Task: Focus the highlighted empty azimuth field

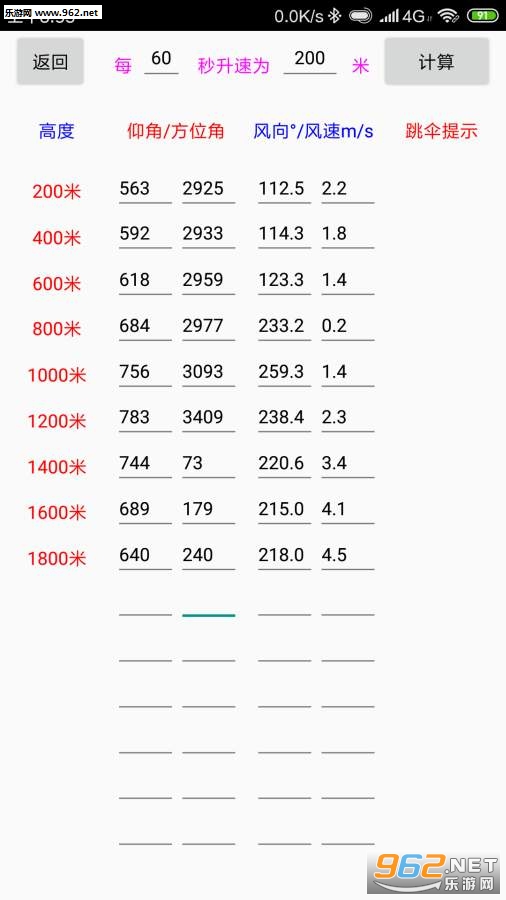Action: coord(208,602)
